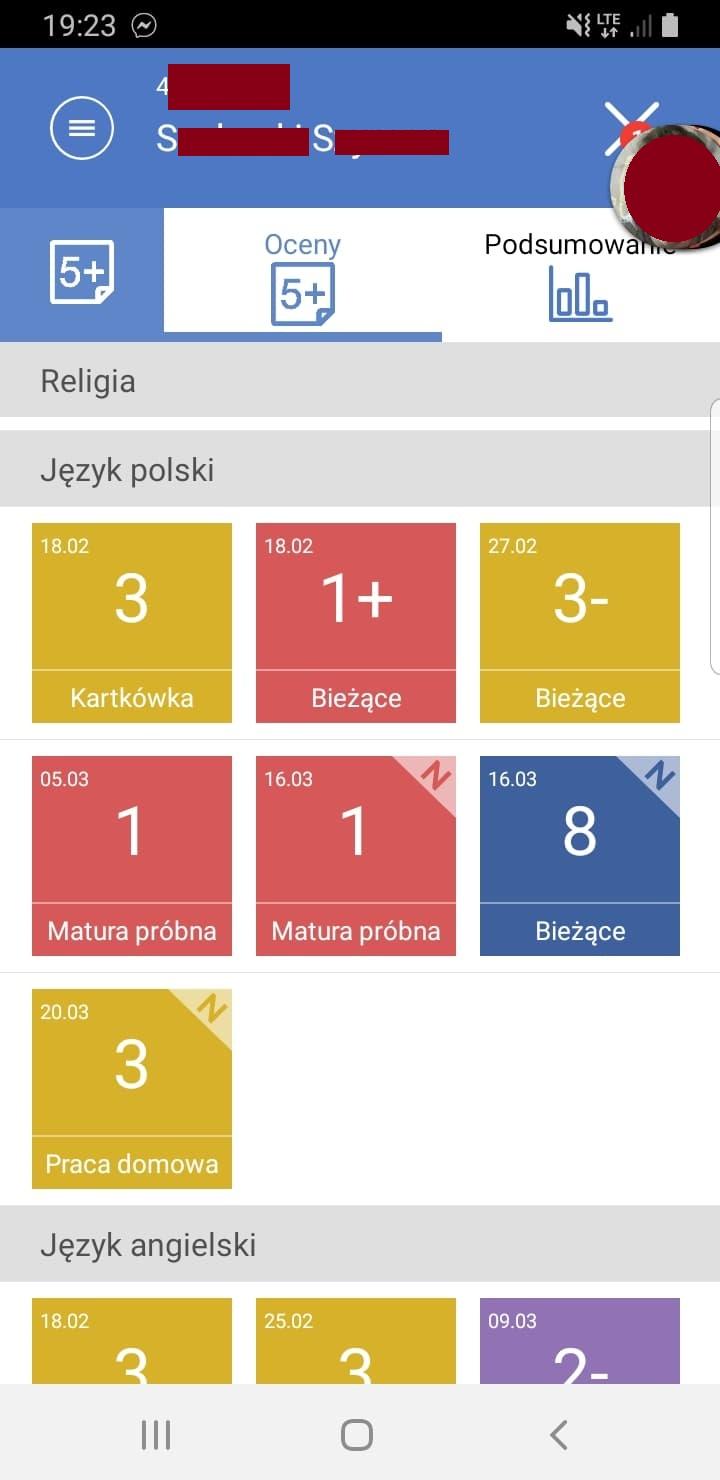This screenshot has height=1480, width=720.
Task: View the Praca domowa grade 3
Action: (132, 1088)
